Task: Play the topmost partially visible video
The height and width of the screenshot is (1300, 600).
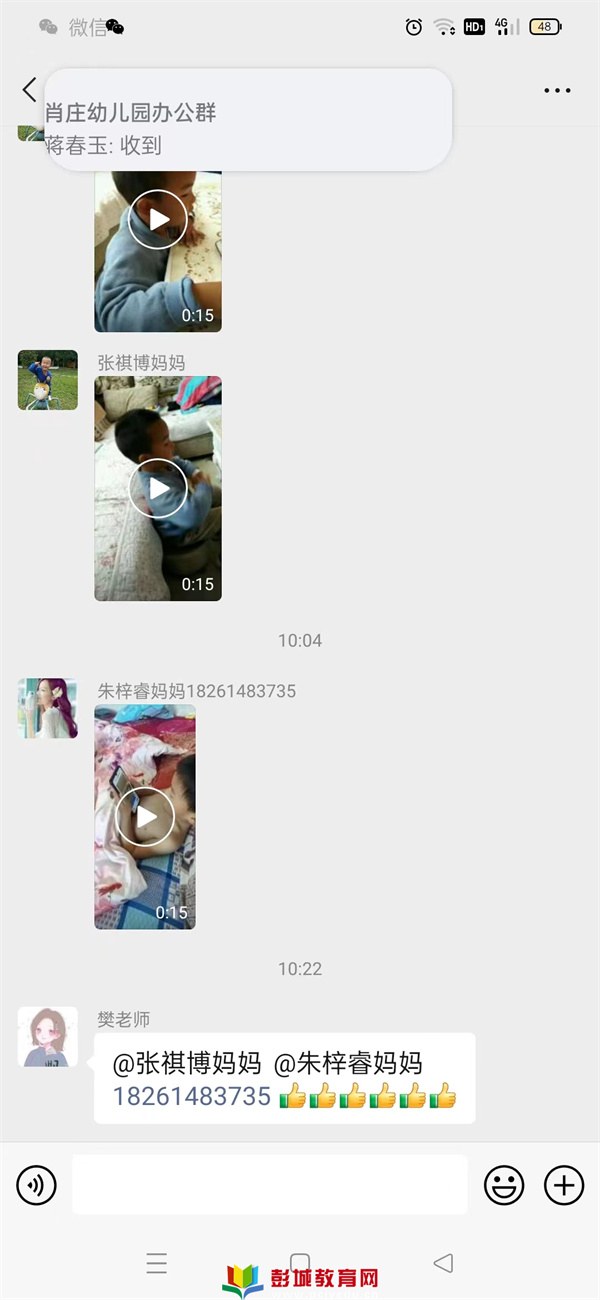Action: coord(158,219)
